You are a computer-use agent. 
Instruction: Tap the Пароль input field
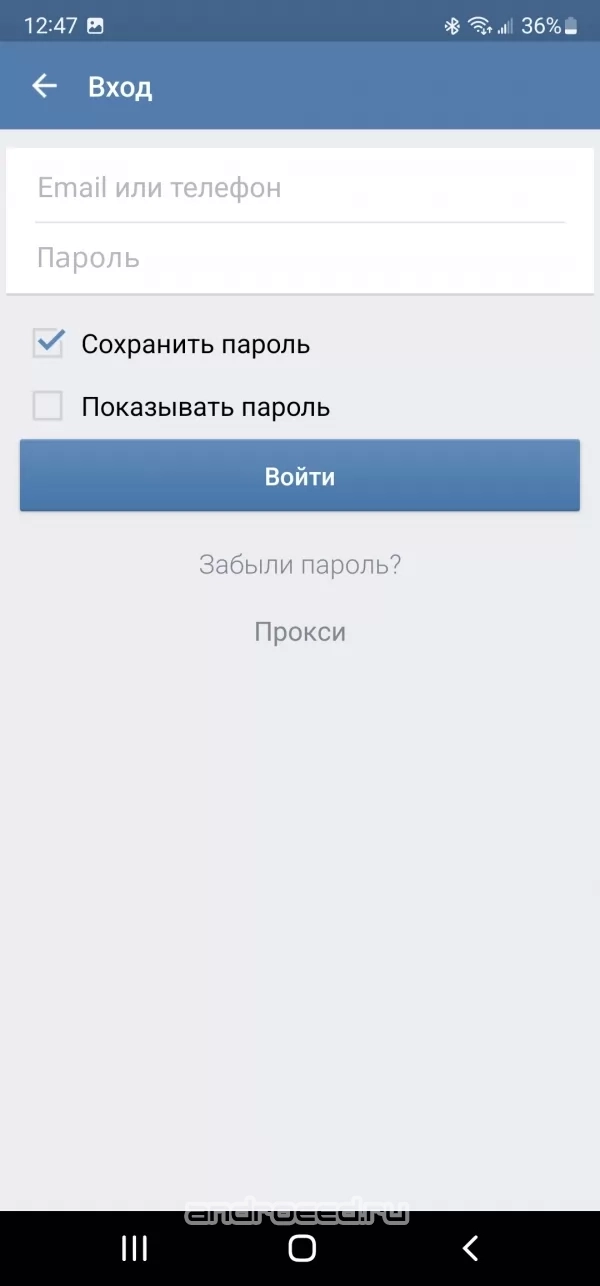[x=300, y=258]
